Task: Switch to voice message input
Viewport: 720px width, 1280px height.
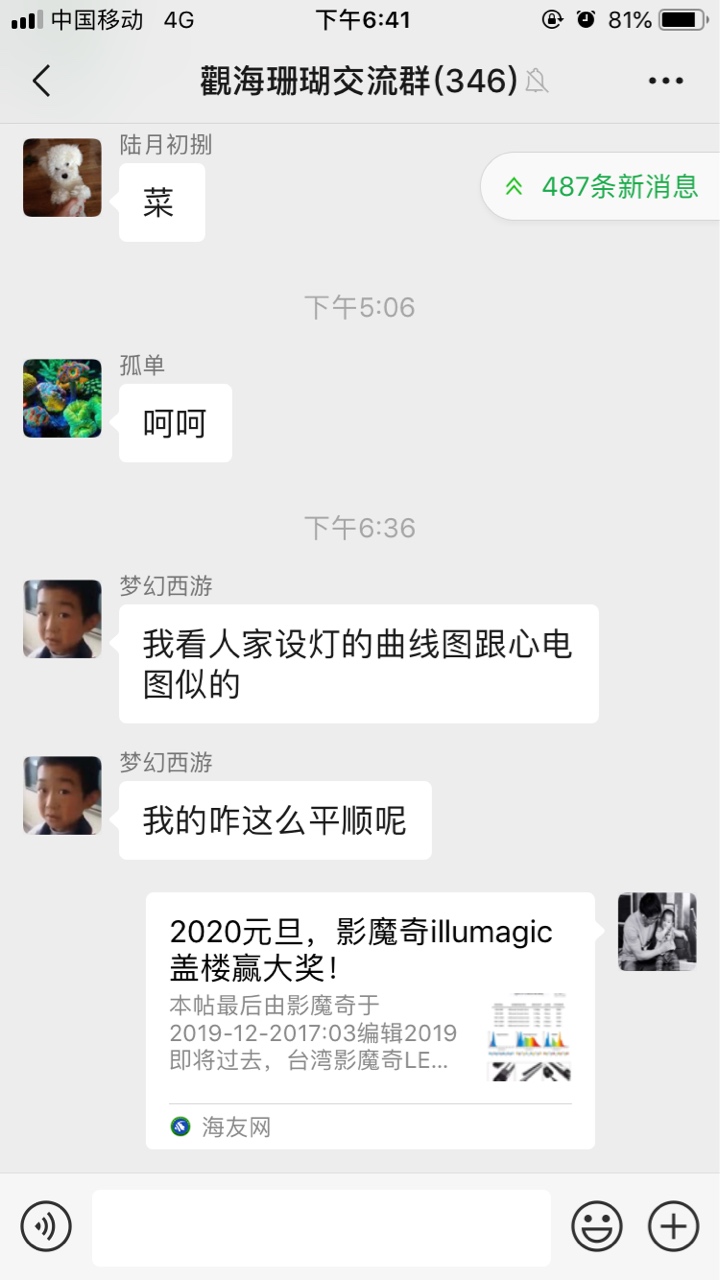Action: click(46, 1226)
